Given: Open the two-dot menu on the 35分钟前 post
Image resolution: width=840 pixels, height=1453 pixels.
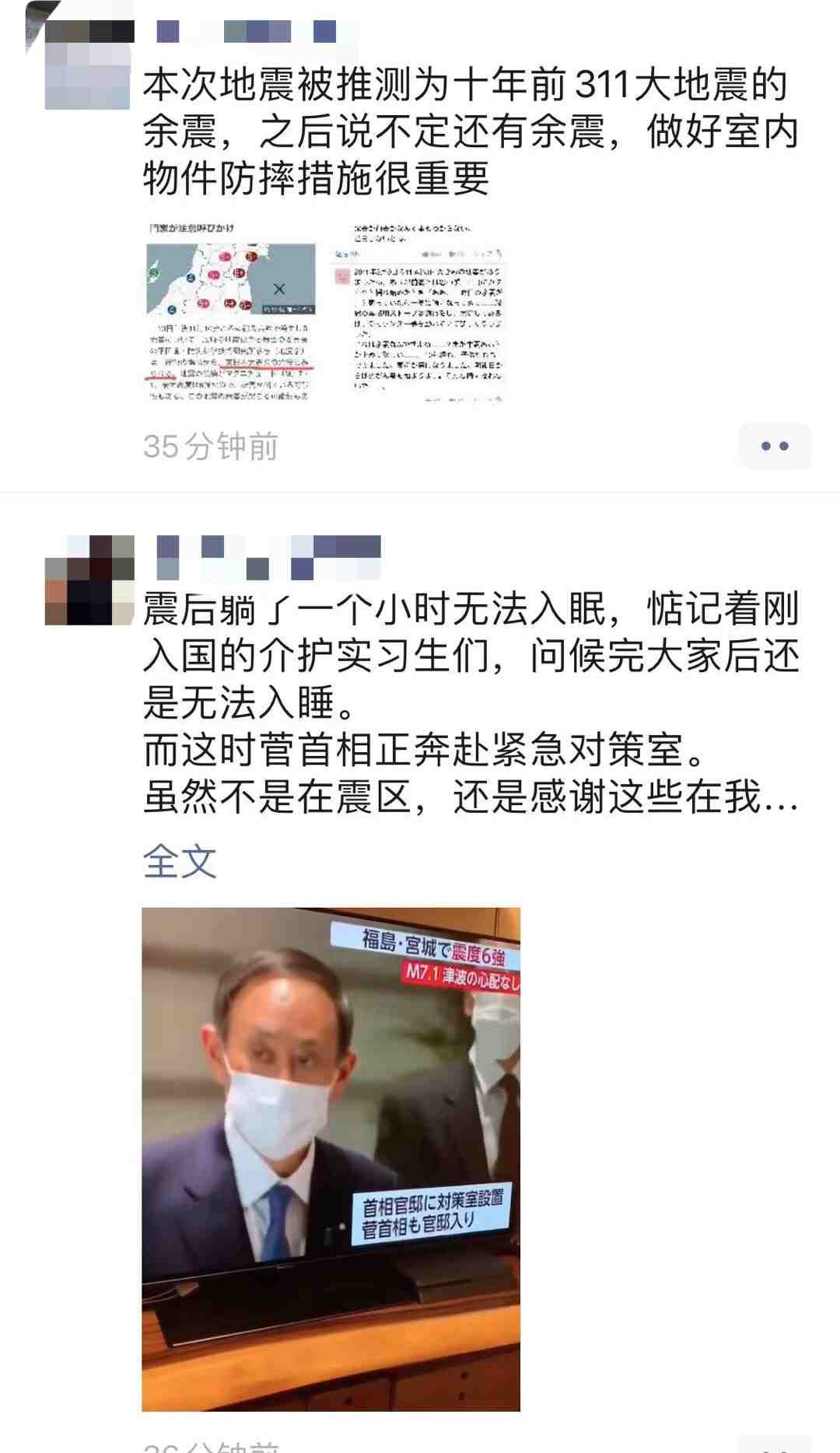Looking at the screenshot, I should coord(775,446).
